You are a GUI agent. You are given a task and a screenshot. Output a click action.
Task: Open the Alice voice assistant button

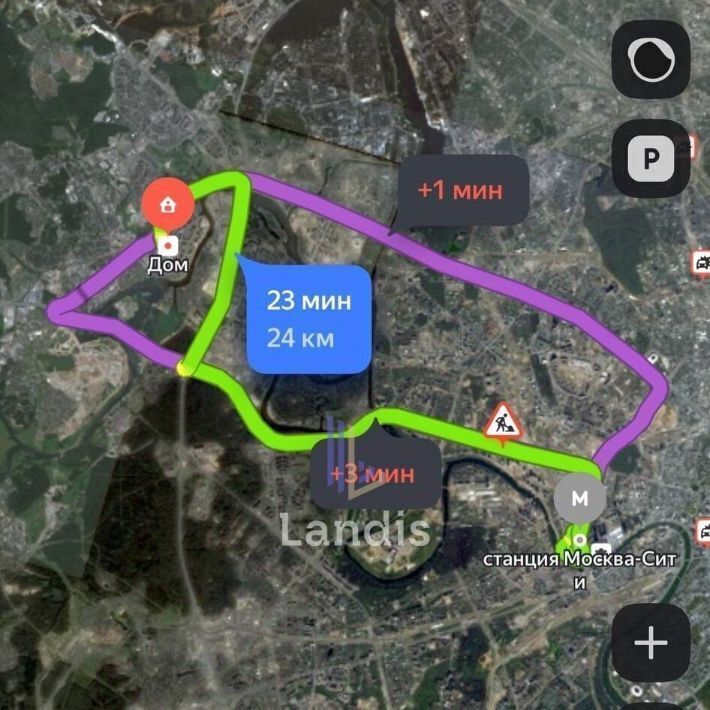651,61
